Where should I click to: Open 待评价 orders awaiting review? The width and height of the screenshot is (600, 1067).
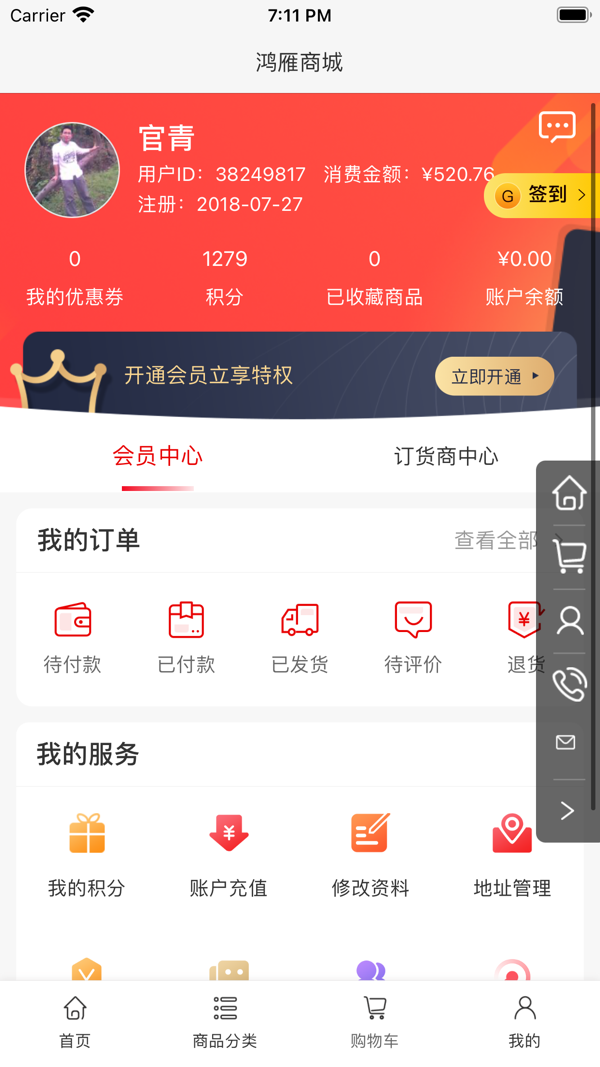pyautogui.click(x=413, y=636)
